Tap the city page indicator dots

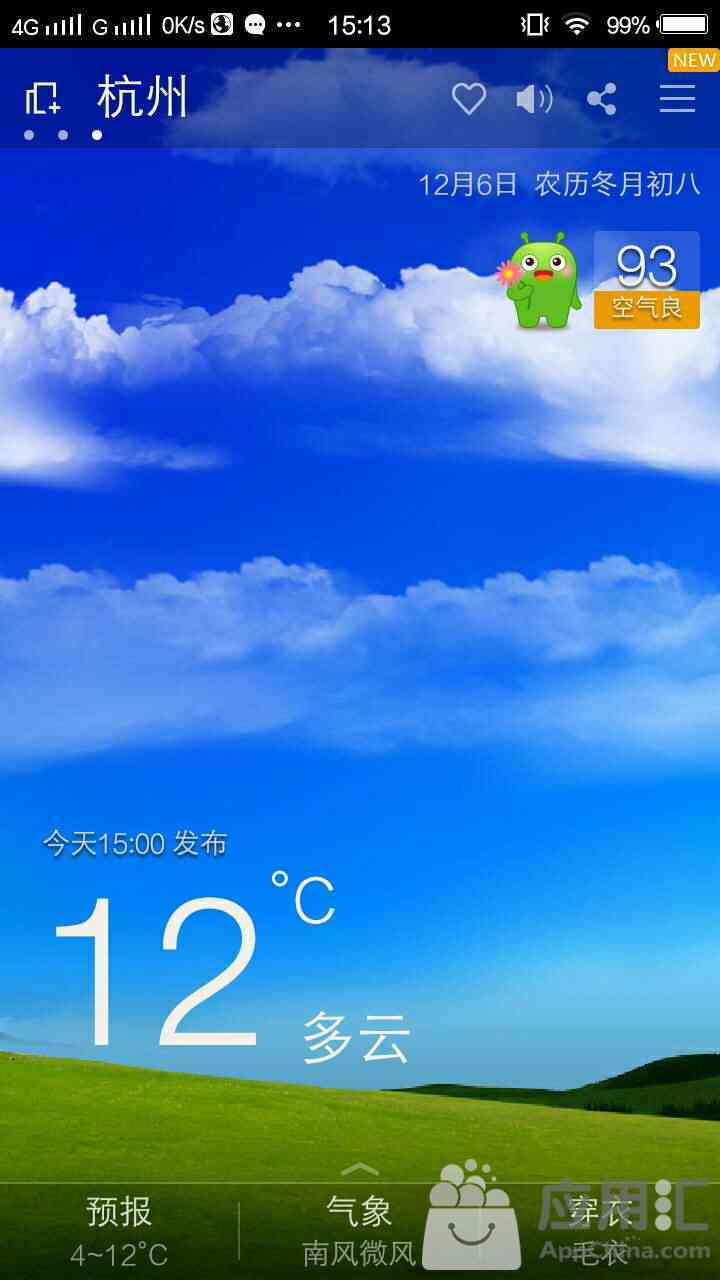tap(62, 135)
